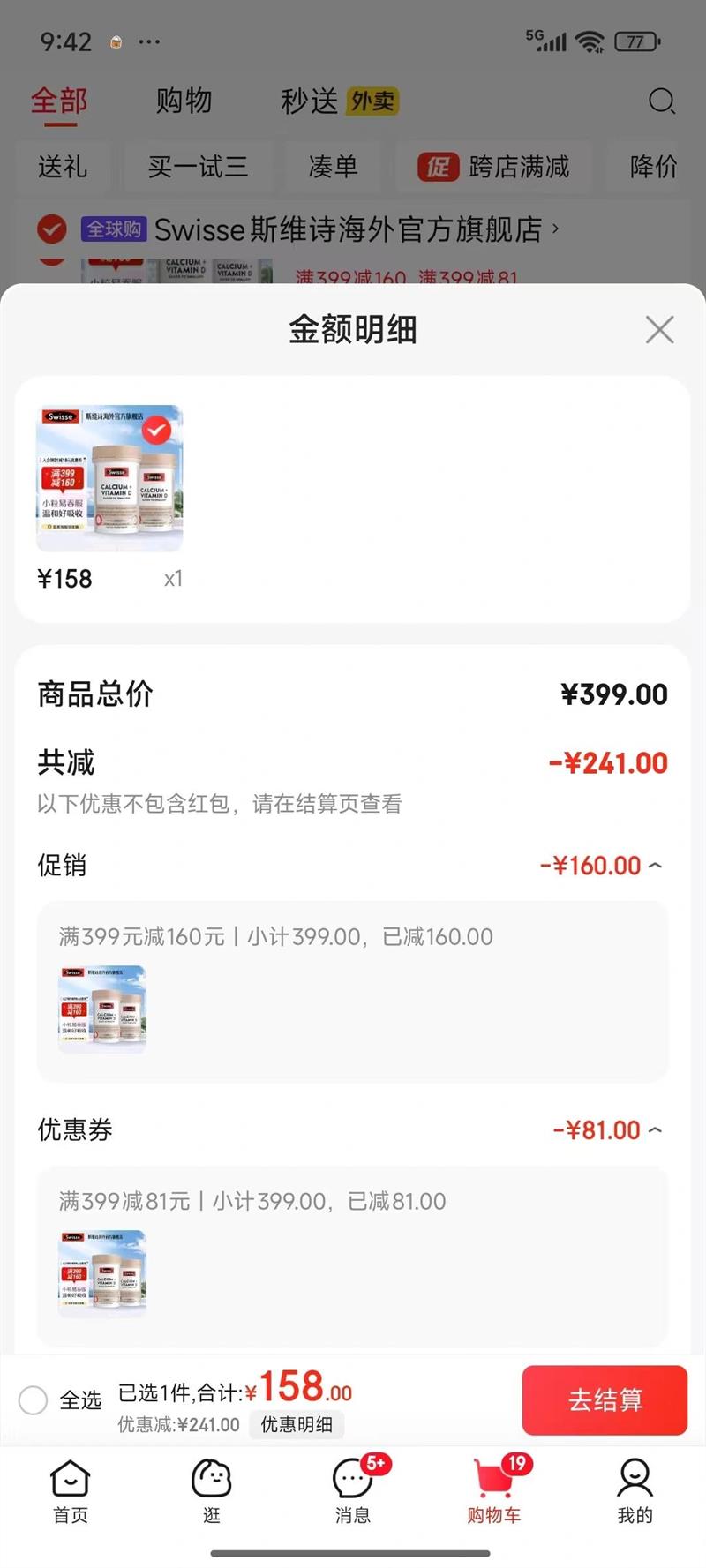Screen dimensions: 706x1568
Task: Open 优惠明细 discount breakdown
Action: click(297, 1424)
